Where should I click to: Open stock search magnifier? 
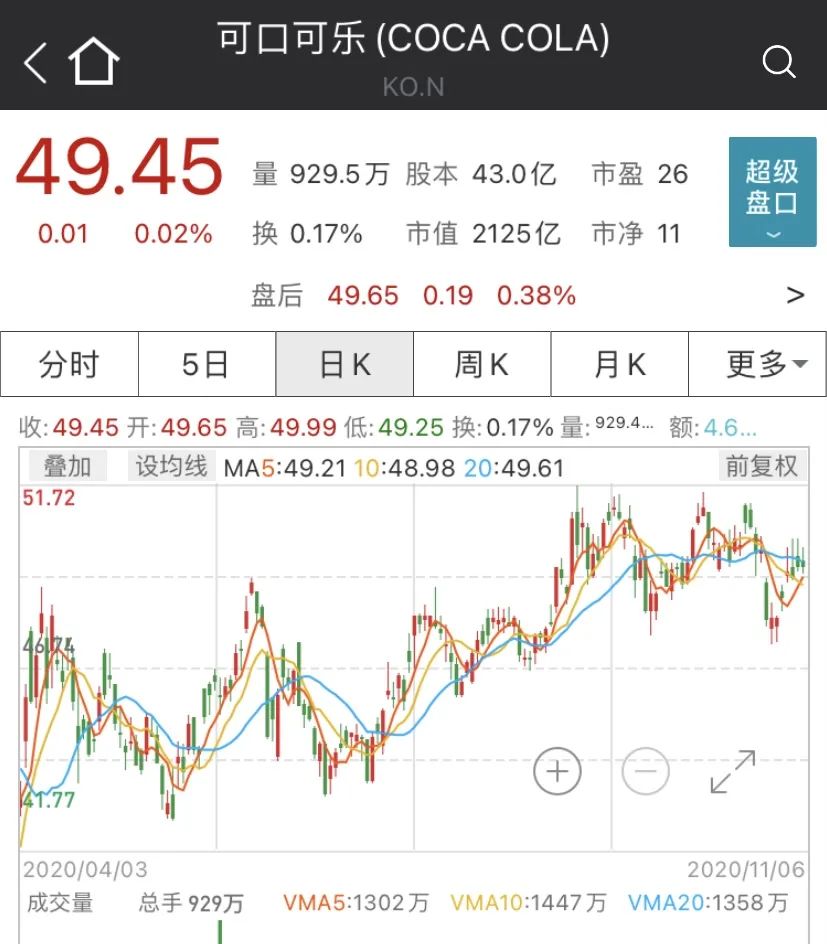(x=778, y=62)
